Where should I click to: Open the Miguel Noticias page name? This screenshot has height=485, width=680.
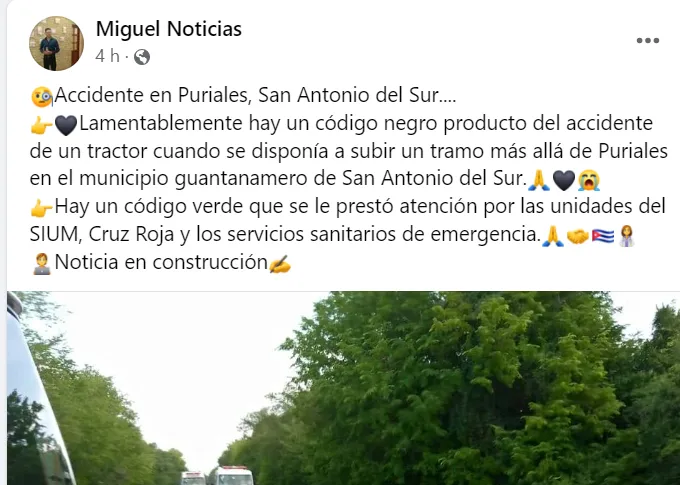coord(168,29)
